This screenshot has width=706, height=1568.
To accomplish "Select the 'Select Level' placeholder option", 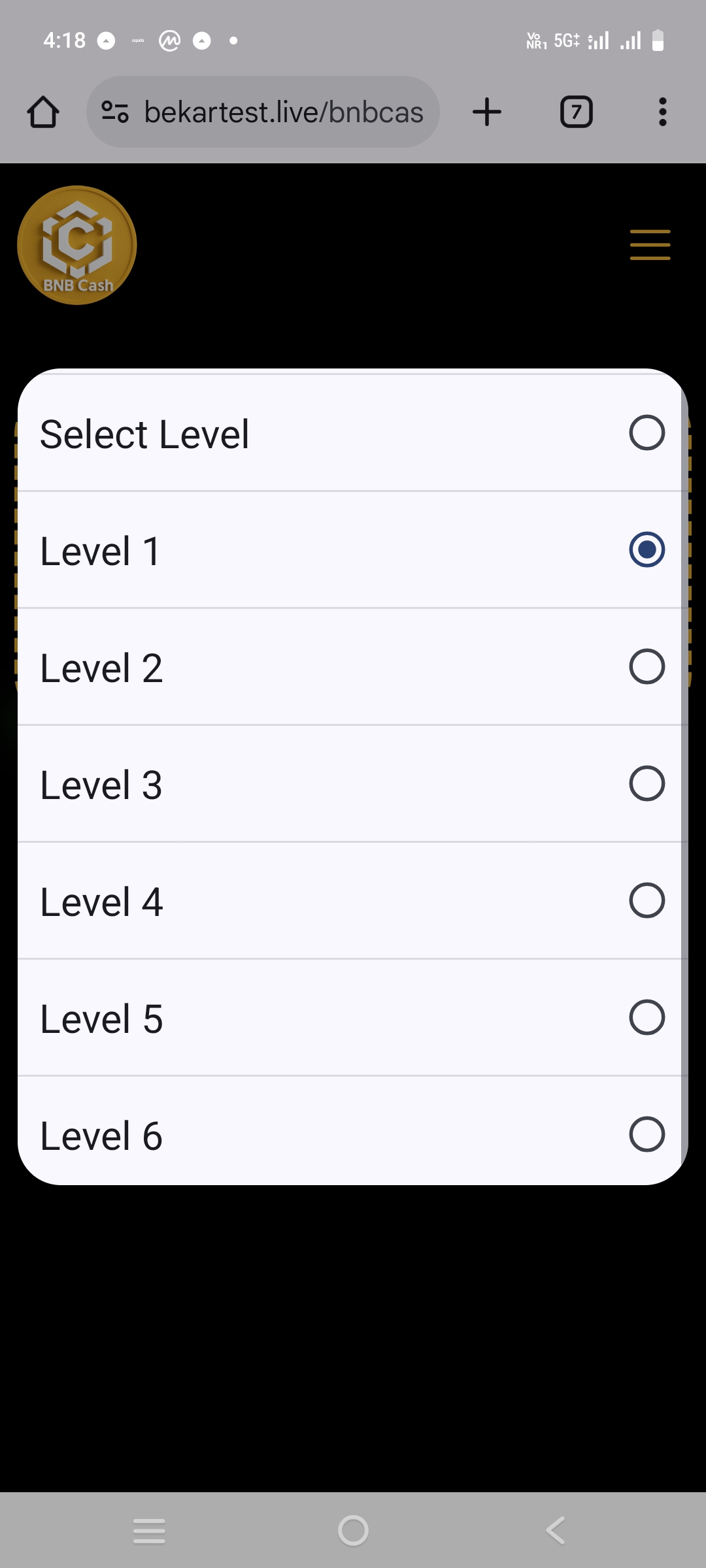I will (352, 433).
